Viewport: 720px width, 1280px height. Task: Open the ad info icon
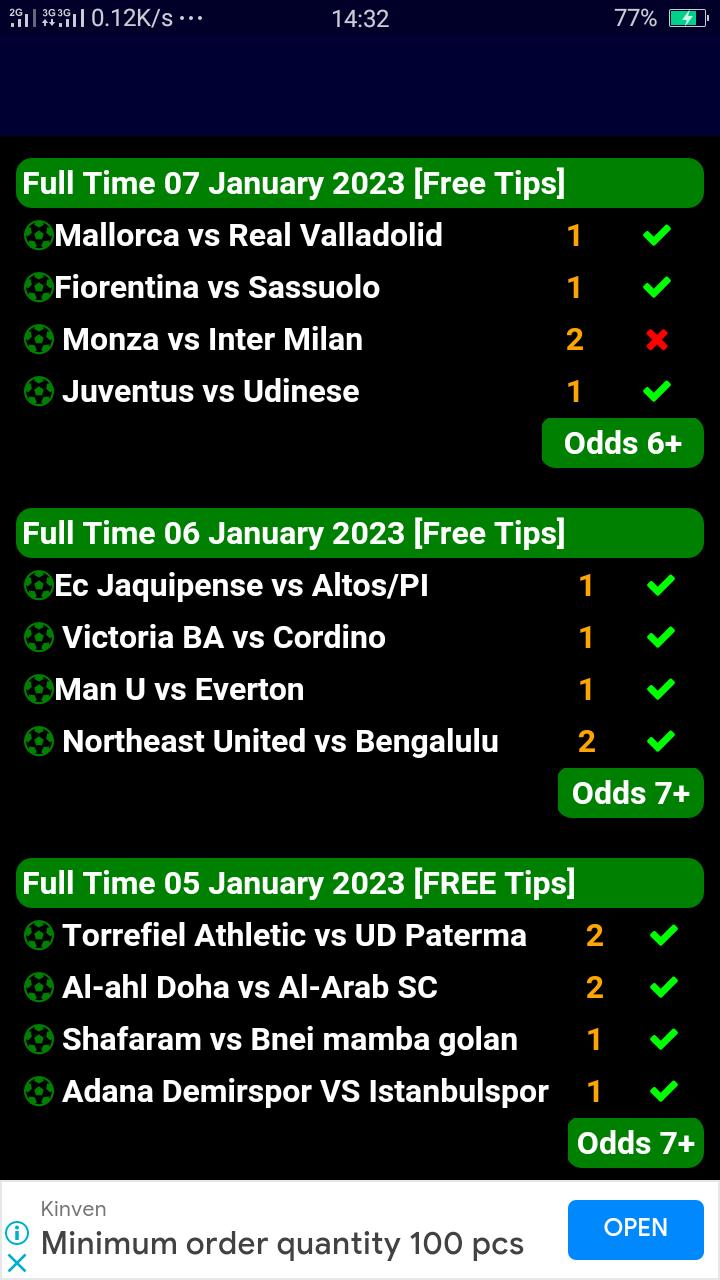[x=17, y=1232]
